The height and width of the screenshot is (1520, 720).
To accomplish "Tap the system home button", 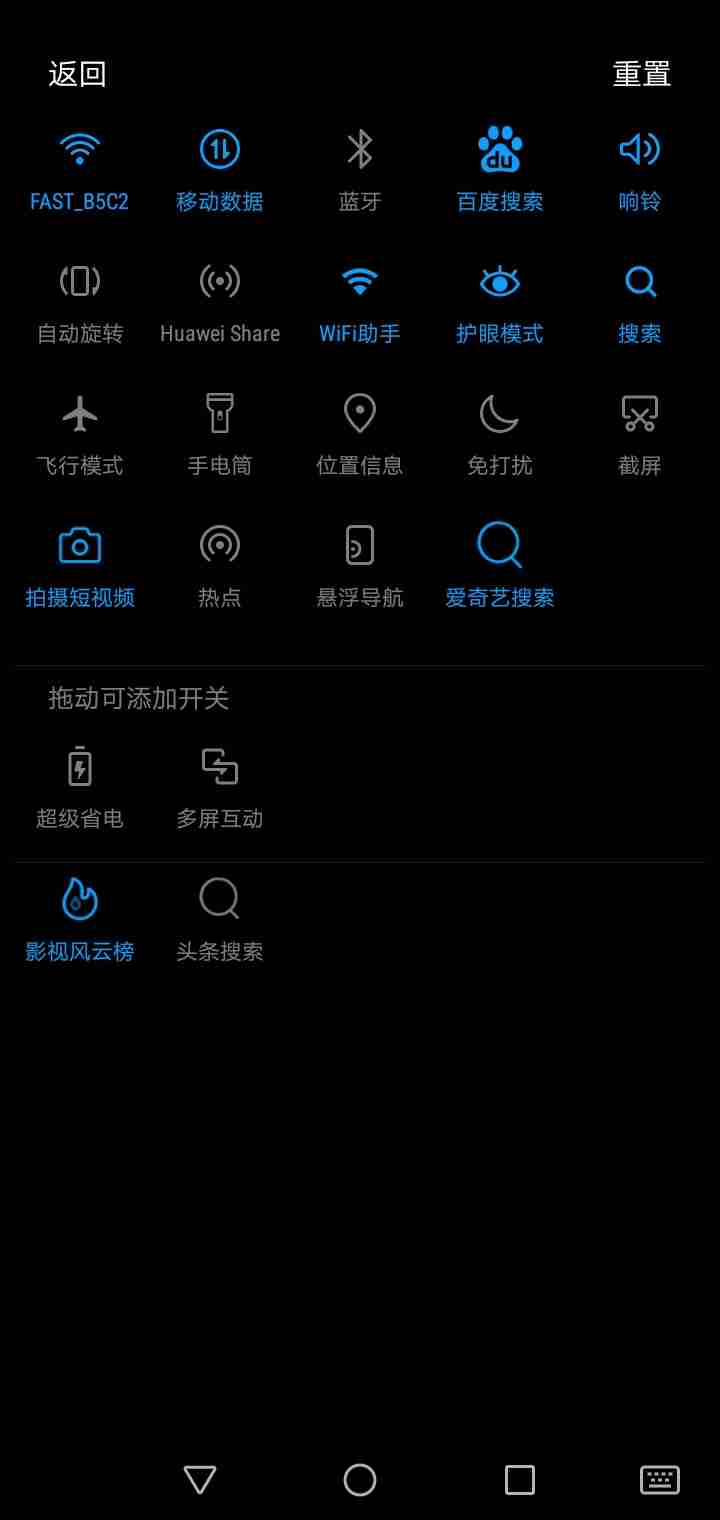I will [360, 1480].
